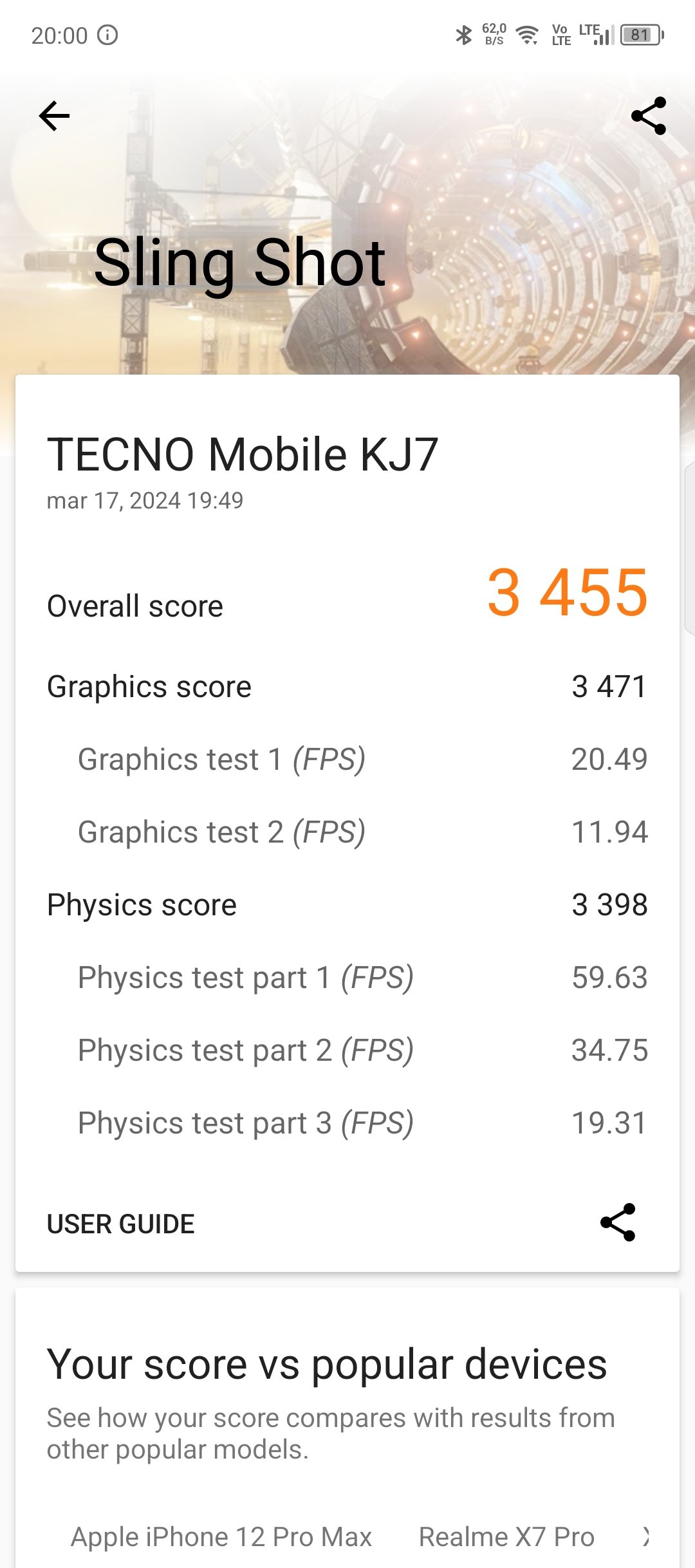Image resolution: width=695 pixels, height=1568 pixels.
Task: Select the Realme X7 Pro tab
Action: [x=506, y=1537]
